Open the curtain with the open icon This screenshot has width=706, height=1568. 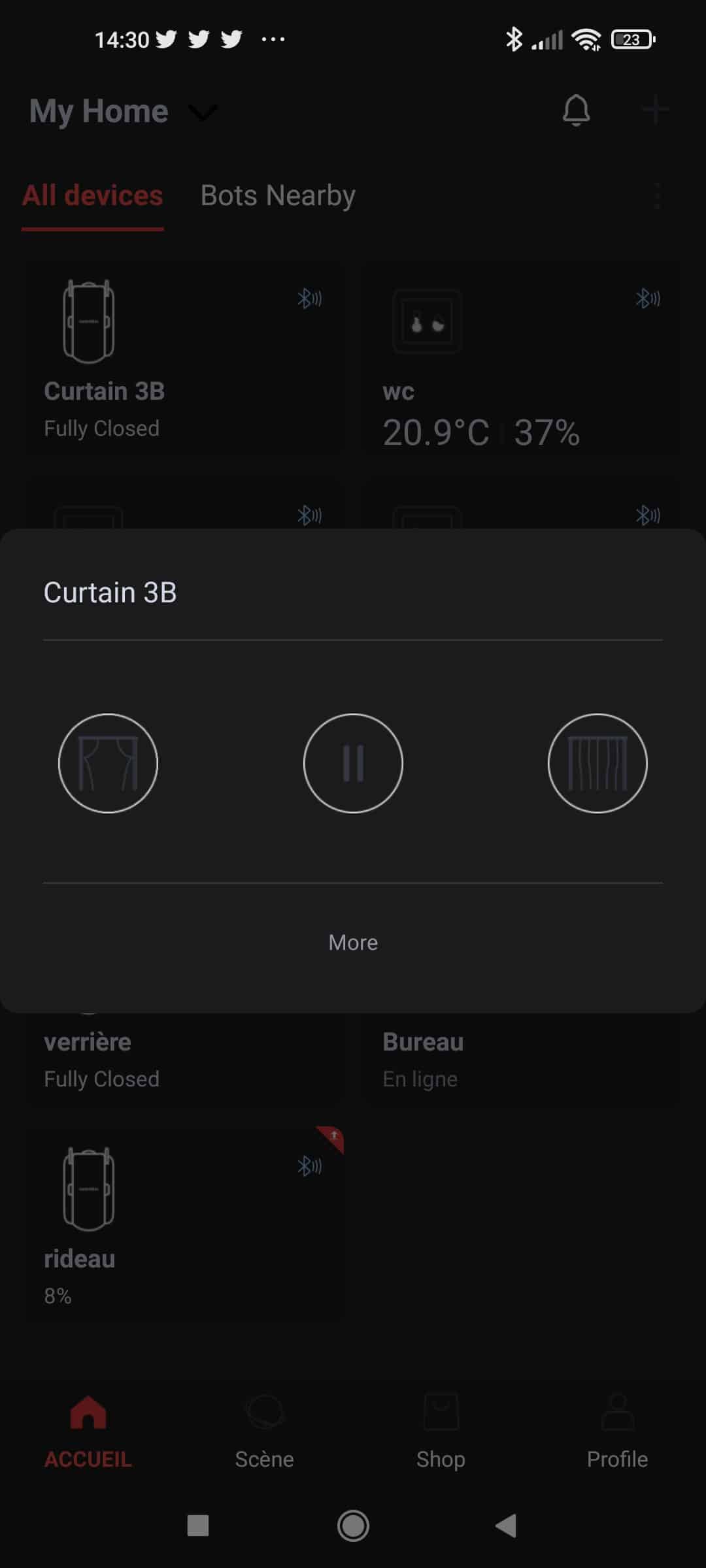tap(108, 763)
